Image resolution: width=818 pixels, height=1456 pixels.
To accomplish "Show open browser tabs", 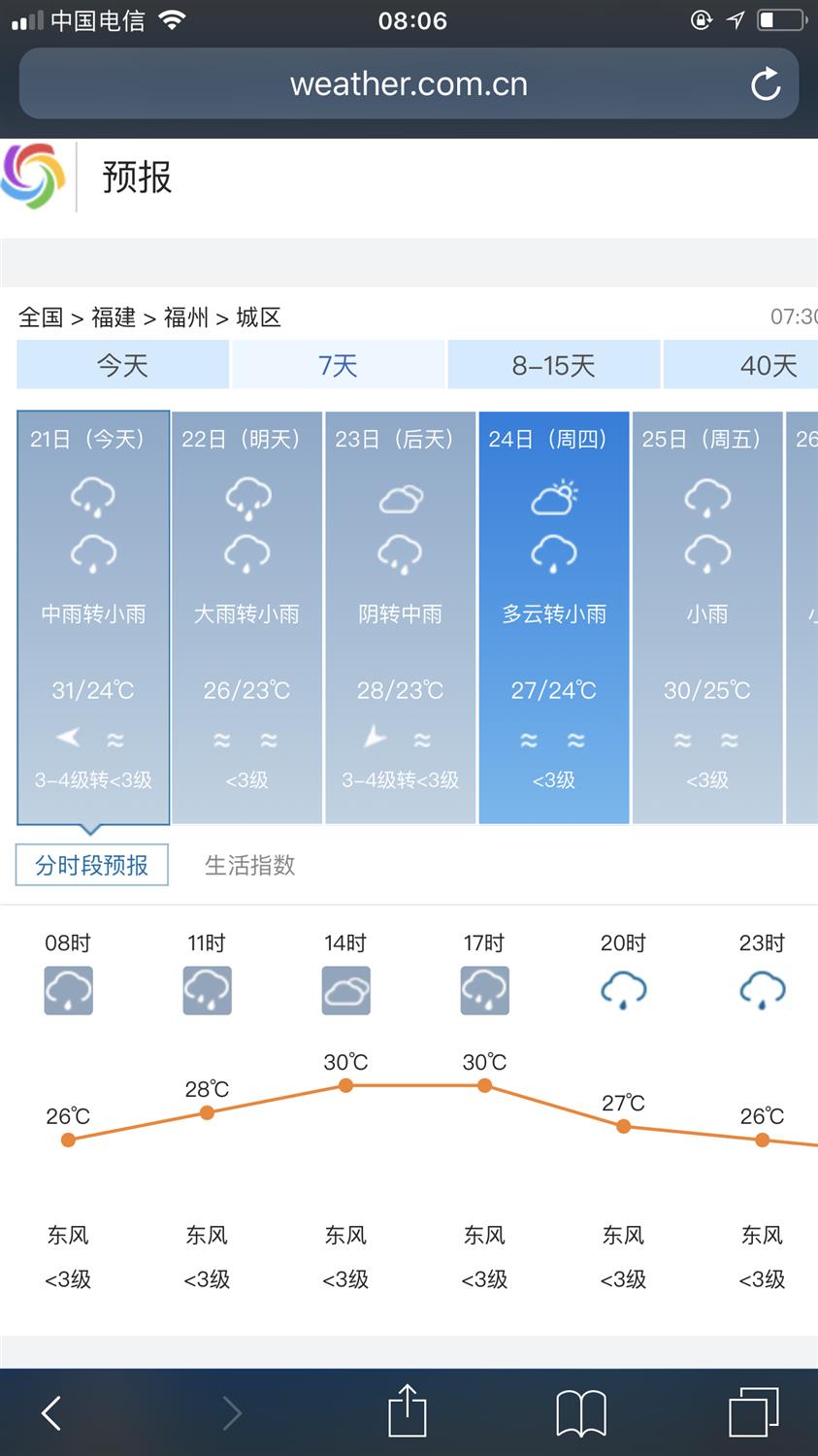I will [x=754, y=1412].
